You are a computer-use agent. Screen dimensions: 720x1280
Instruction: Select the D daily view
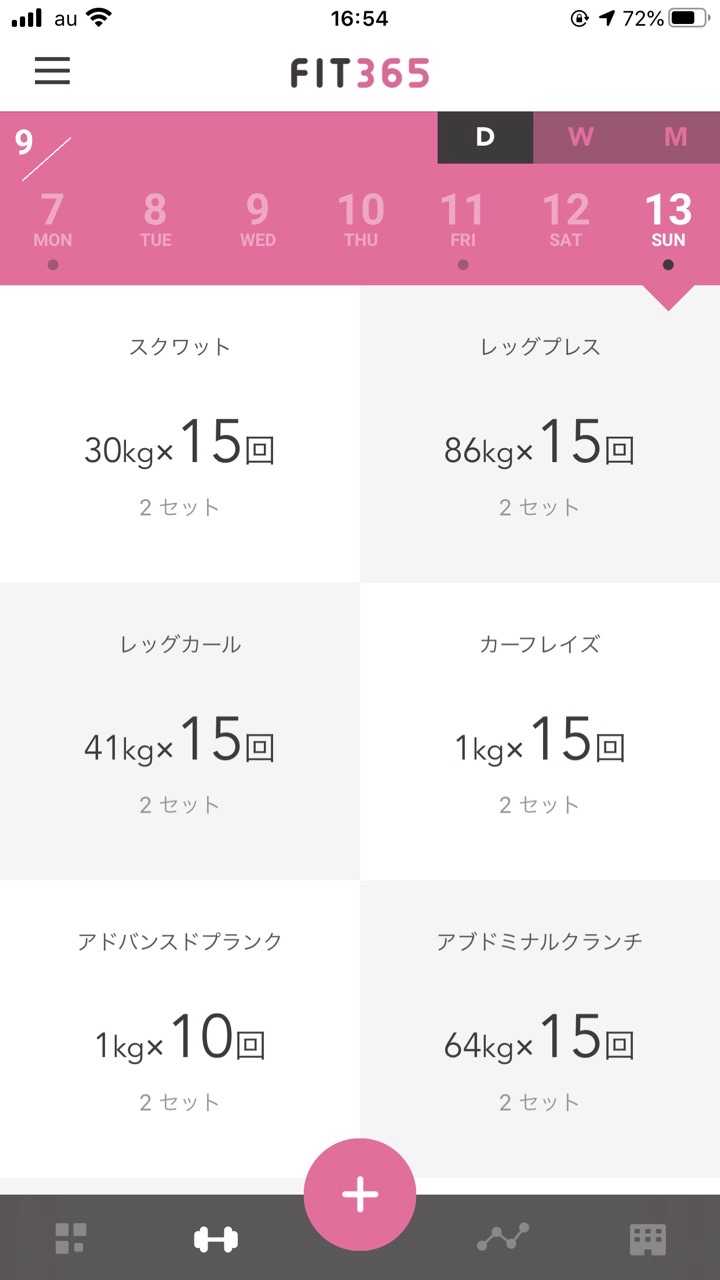coord(485,137)
